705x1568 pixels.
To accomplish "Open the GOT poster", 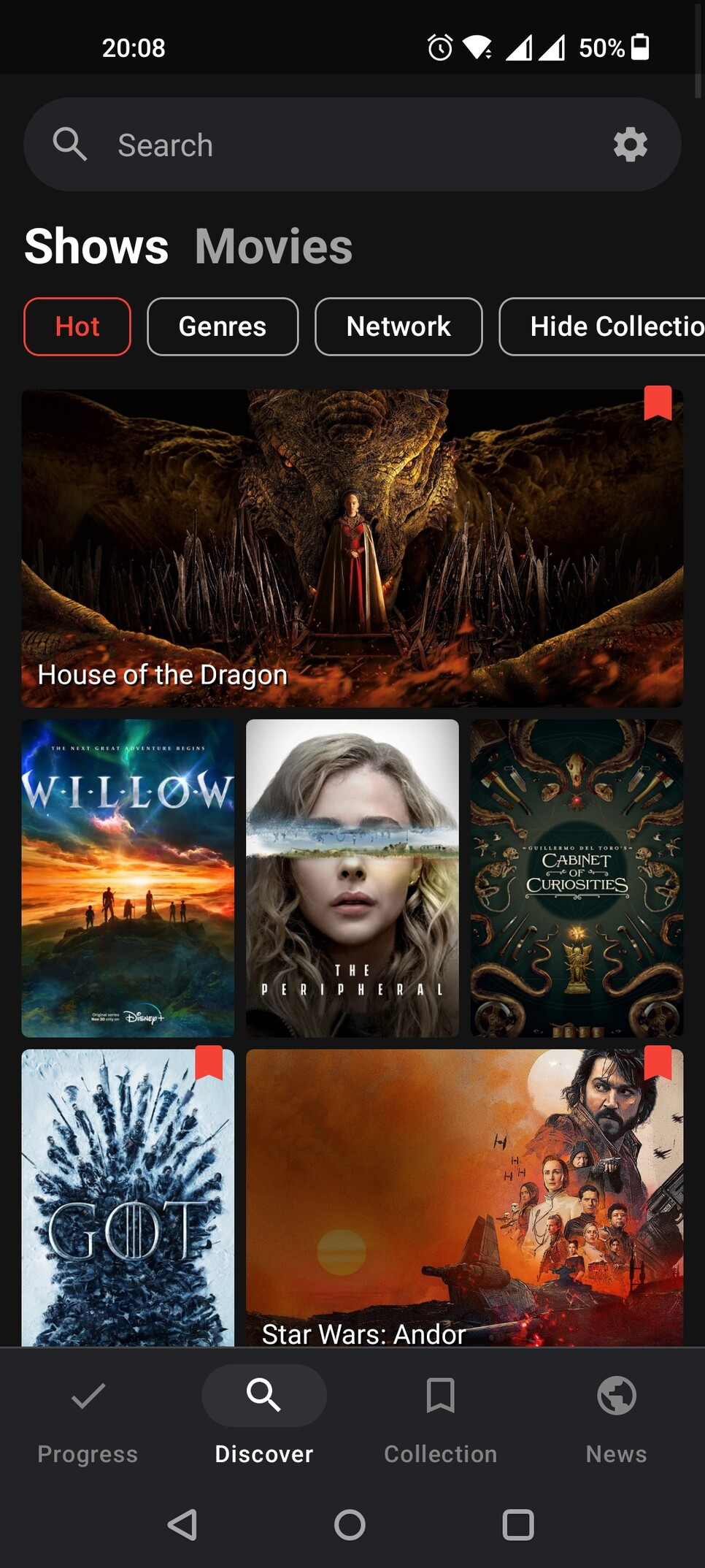I will click(128, 1198).
